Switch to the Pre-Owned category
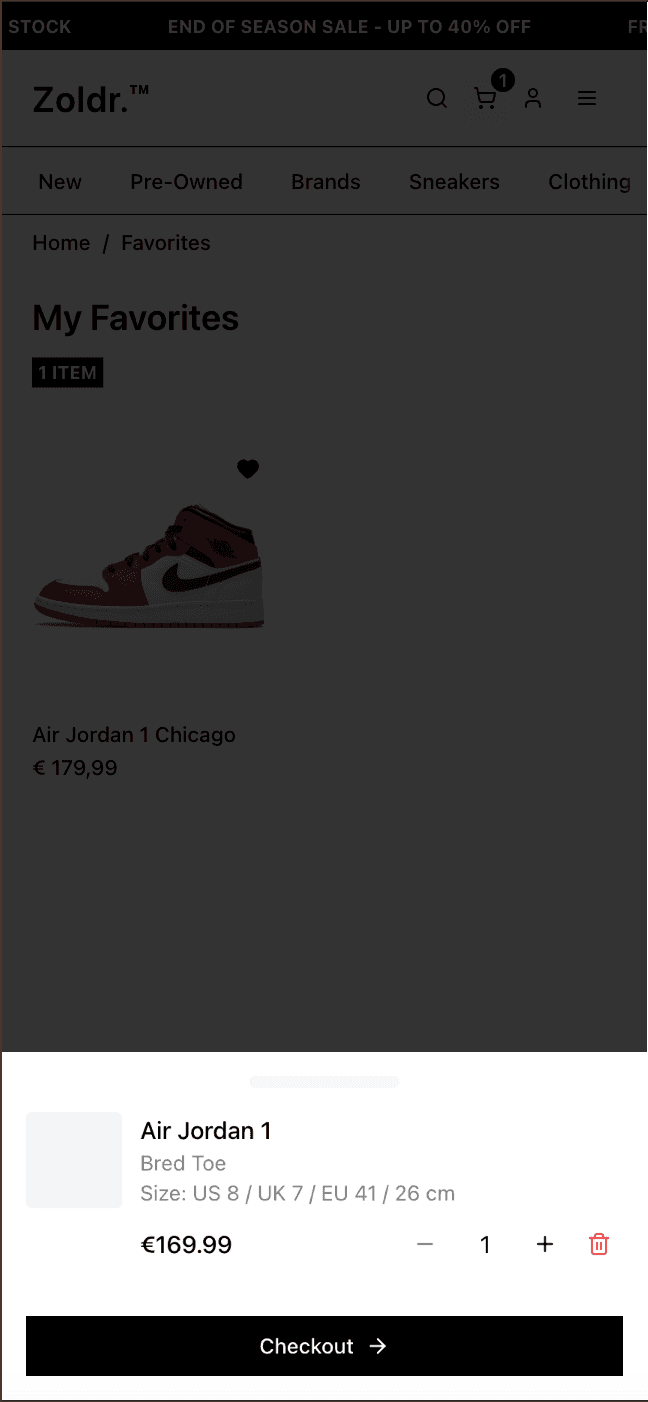 click(186, 182)
